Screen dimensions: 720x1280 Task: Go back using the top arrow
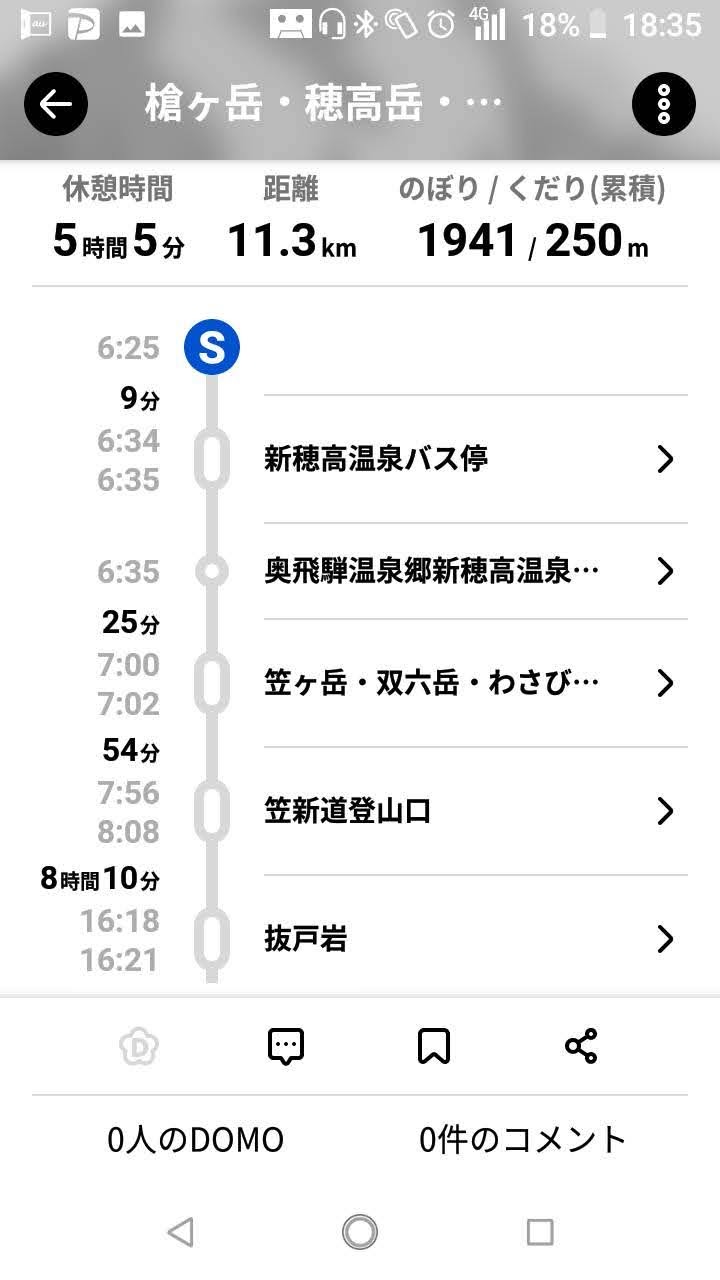click(56, 104)
